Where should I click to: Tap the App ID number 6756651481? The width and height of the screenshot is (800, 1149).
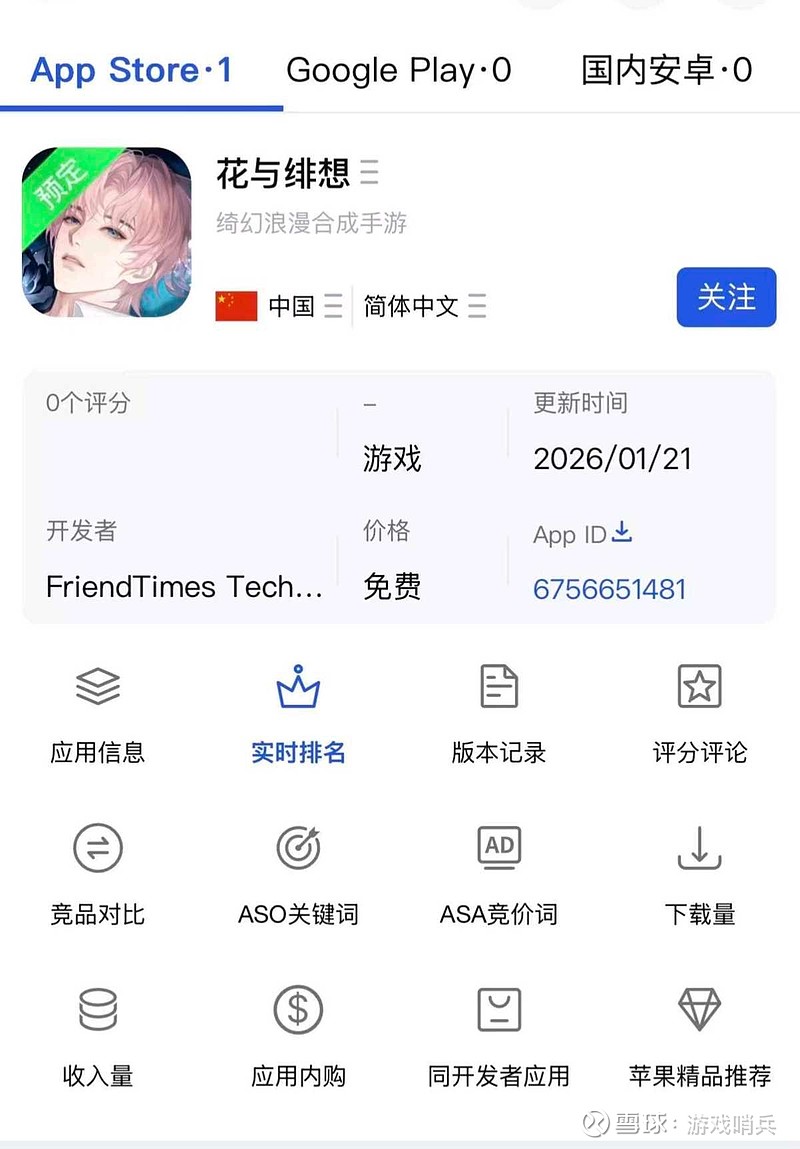[610, 589]
